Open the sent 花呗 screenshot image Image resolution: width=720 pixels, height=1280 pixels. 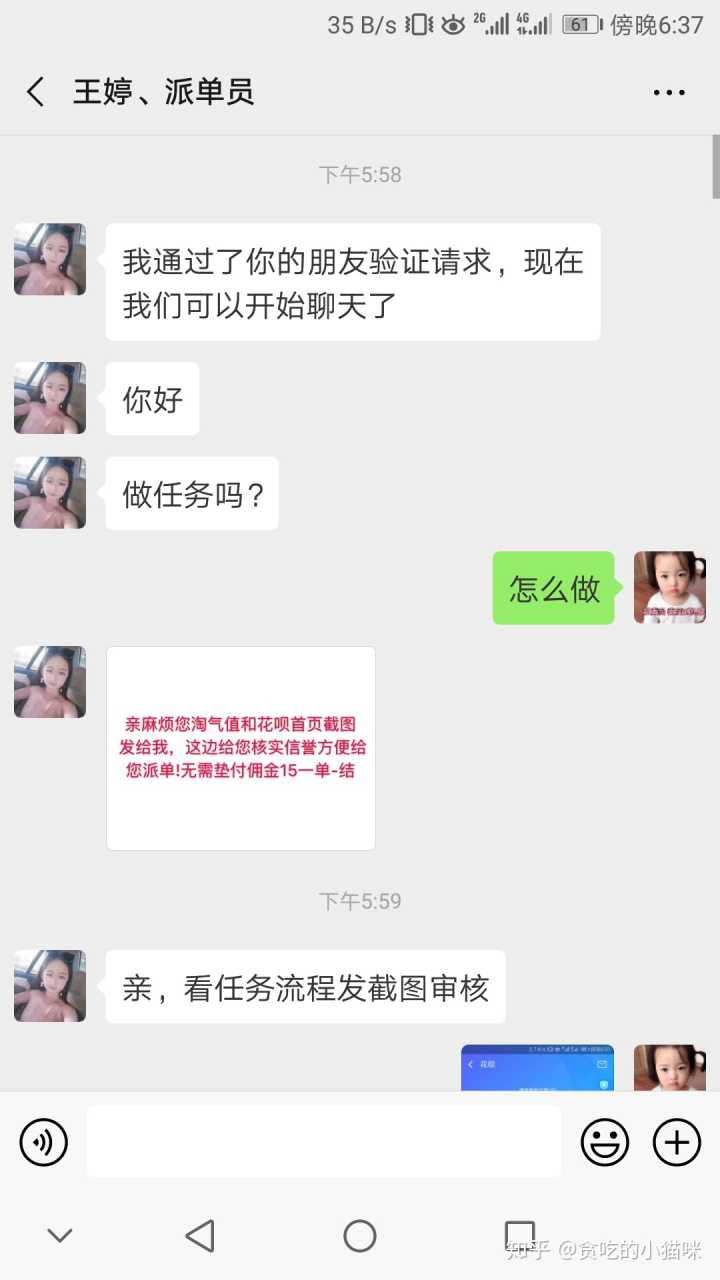tap(537, 1068)
